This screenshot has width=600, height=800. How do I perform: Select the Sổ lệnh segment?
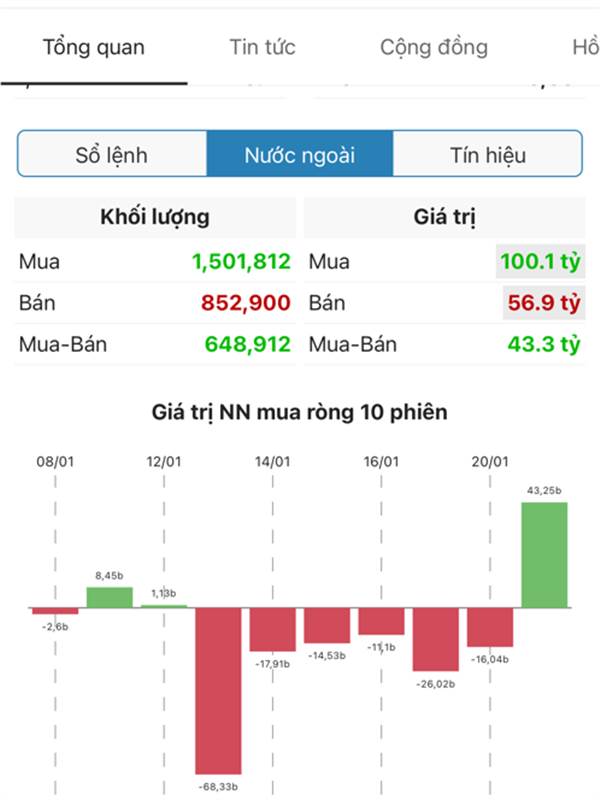click(x=112, y=155)
